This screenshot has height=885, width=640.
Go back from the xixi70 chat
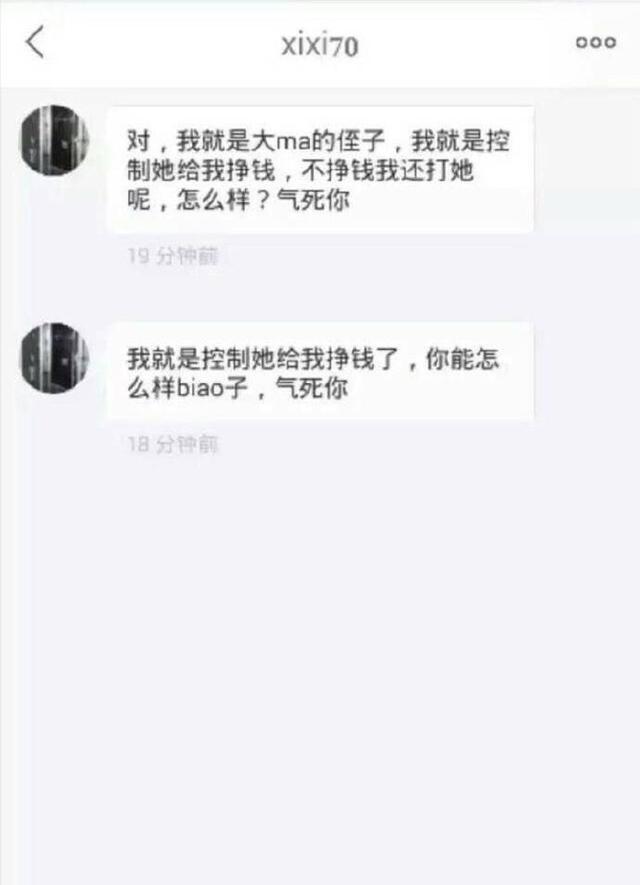(x=35, y=43)
